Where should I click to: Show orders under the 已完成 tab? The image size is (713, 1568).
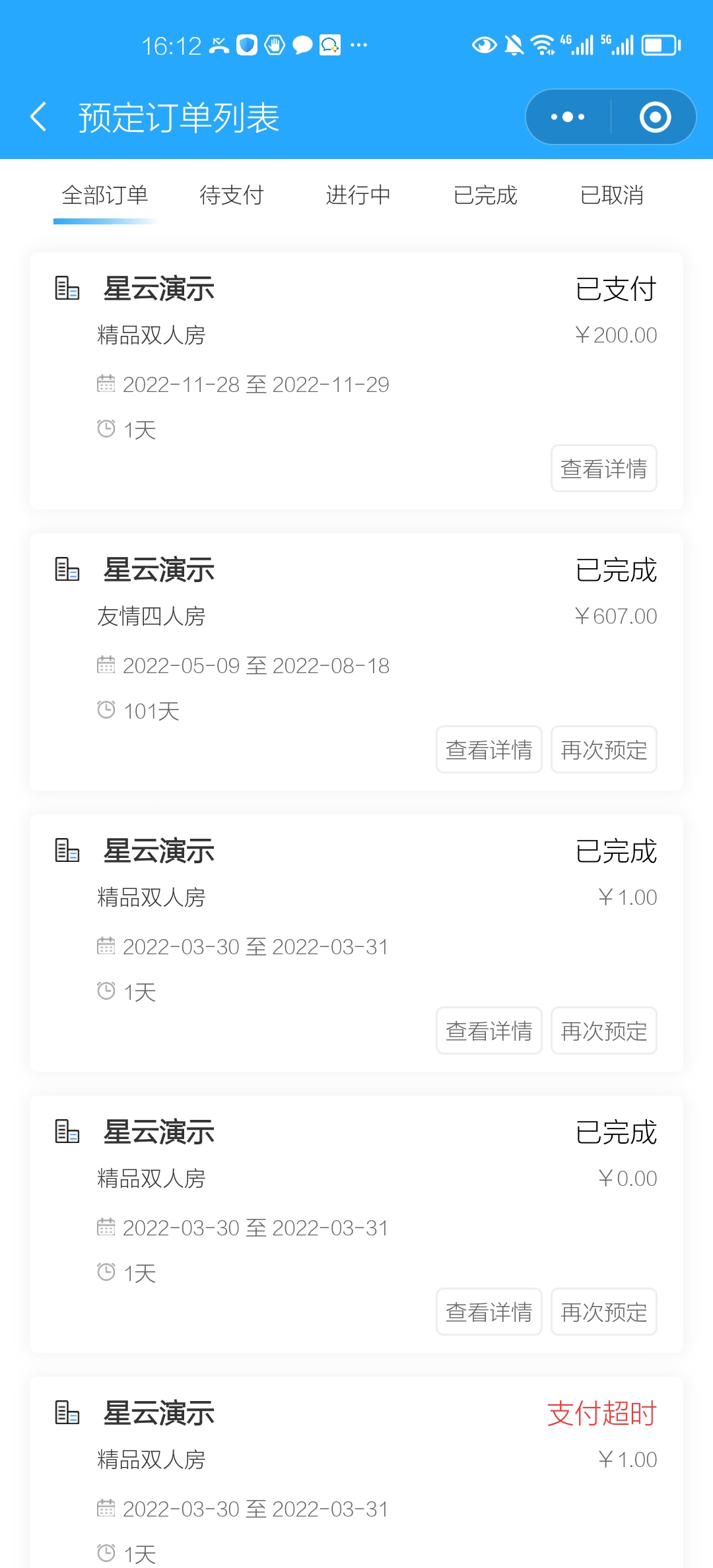[x=485, y=195]
